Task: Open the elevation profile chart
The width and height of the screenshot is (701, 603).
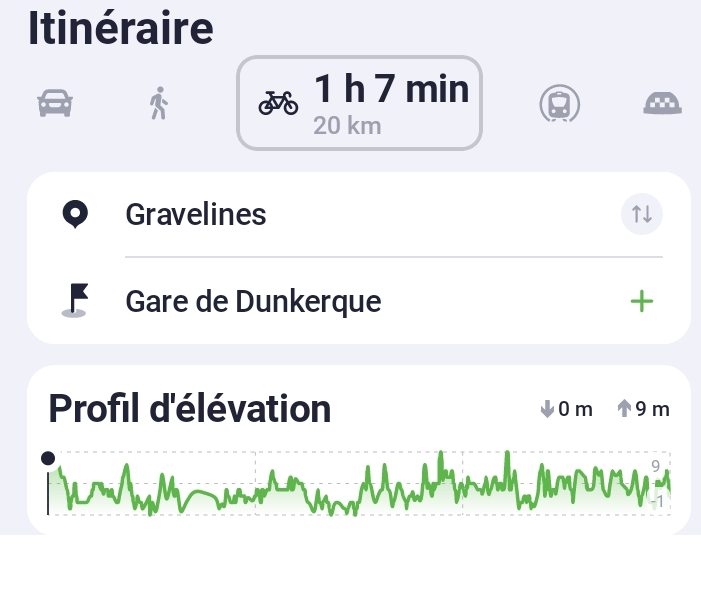Action: click(x=358, y=482)
